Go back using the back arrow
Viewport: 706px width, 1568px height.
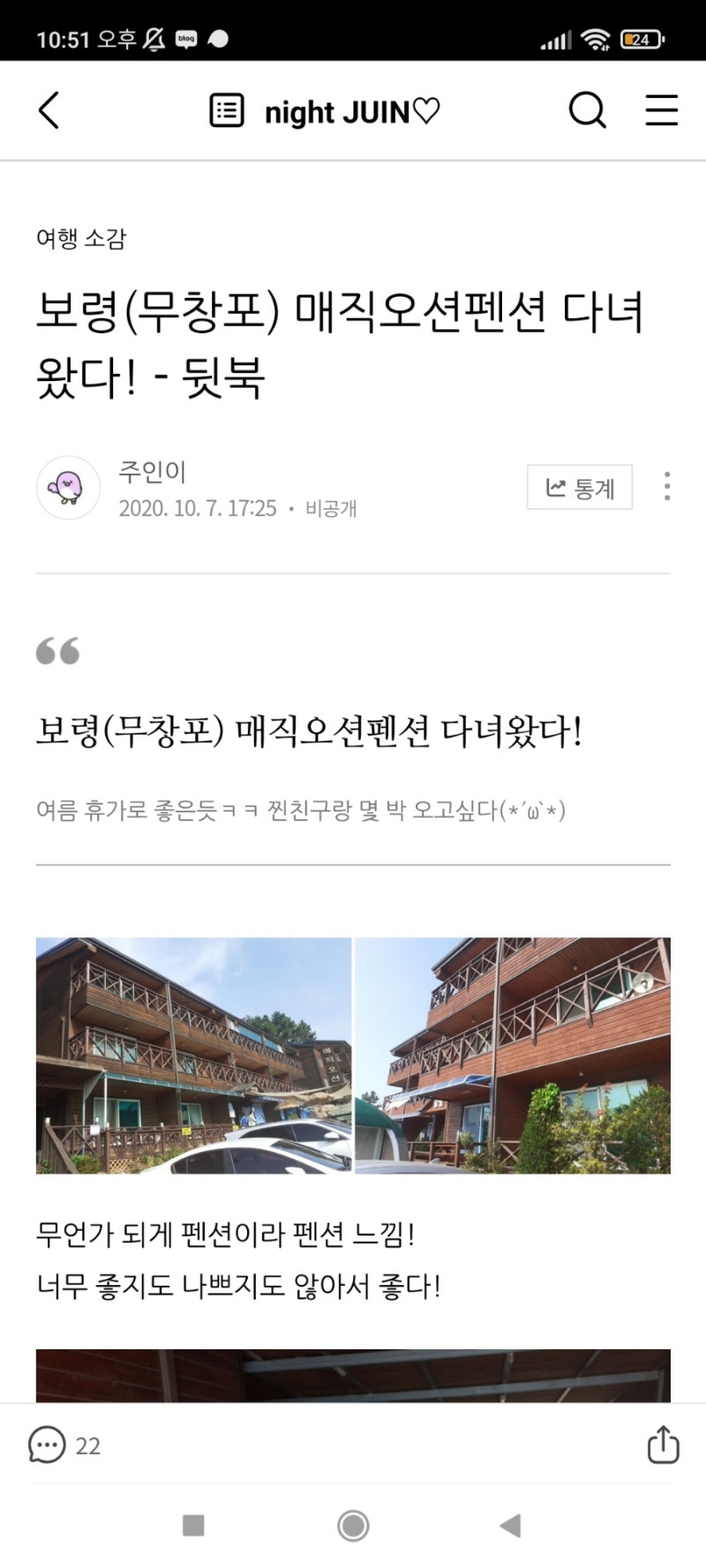49,110
